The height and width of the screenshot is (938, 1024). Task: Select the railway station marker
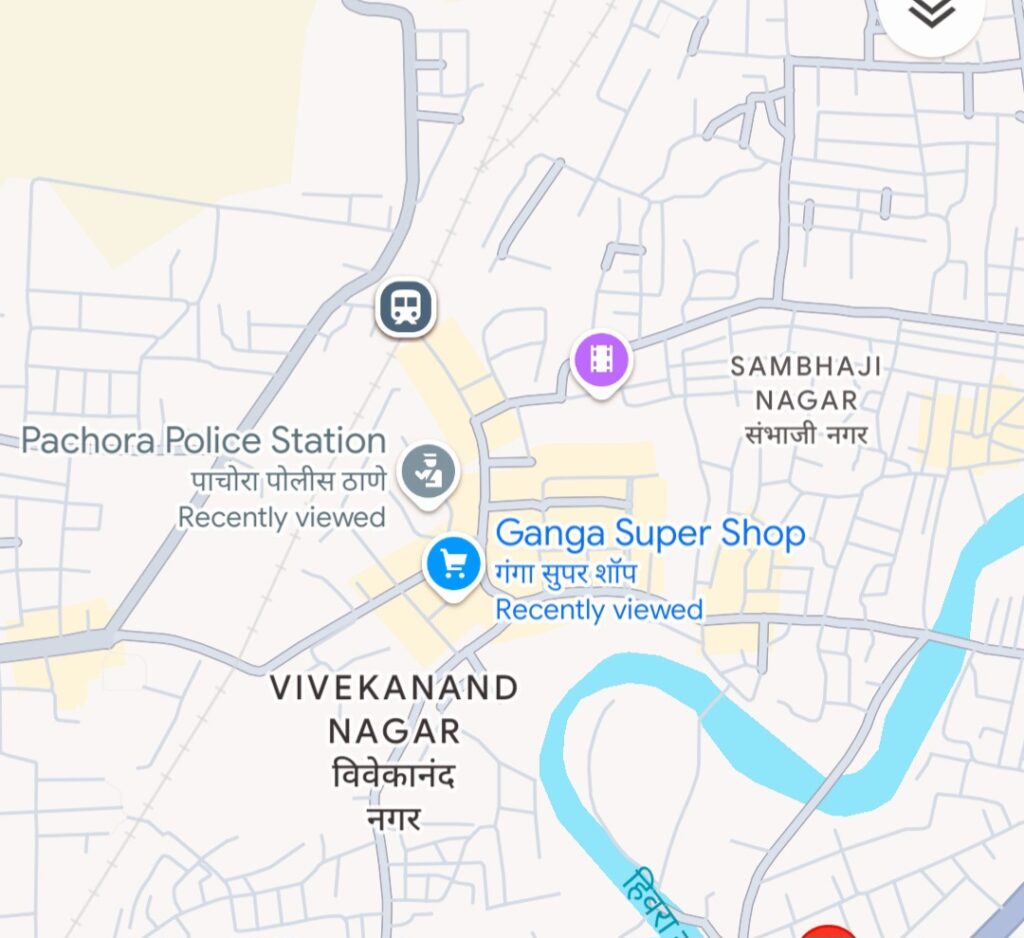coord(405,307)
